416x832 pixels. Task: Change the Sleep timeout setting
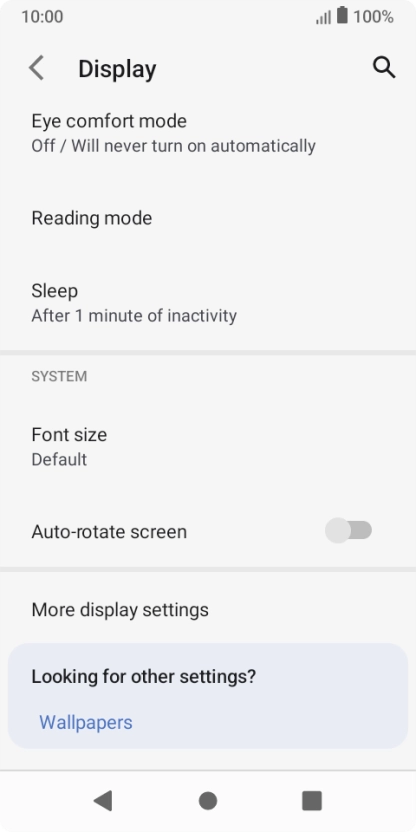tap(208, 303)
